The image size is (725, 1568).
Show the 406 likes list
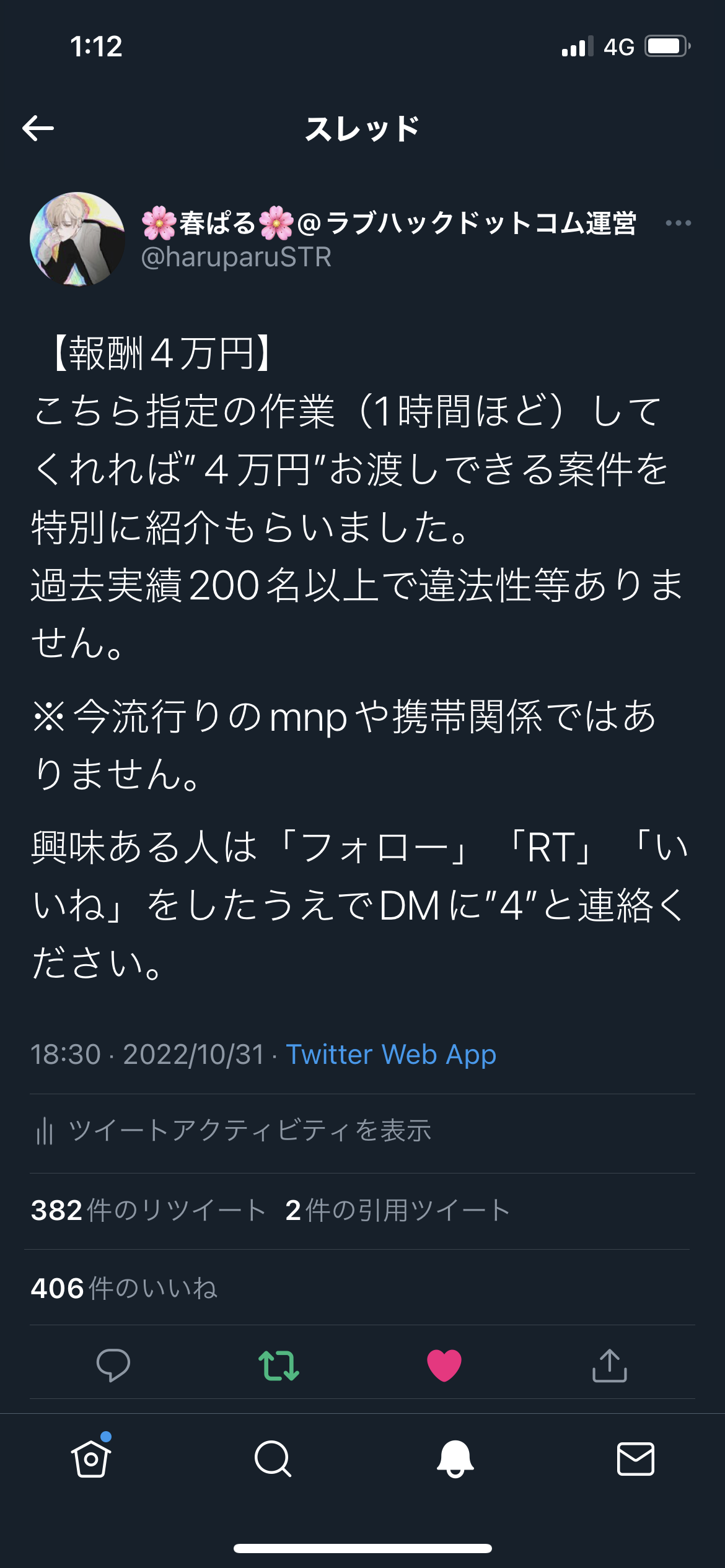click(x=124, y=1288)
